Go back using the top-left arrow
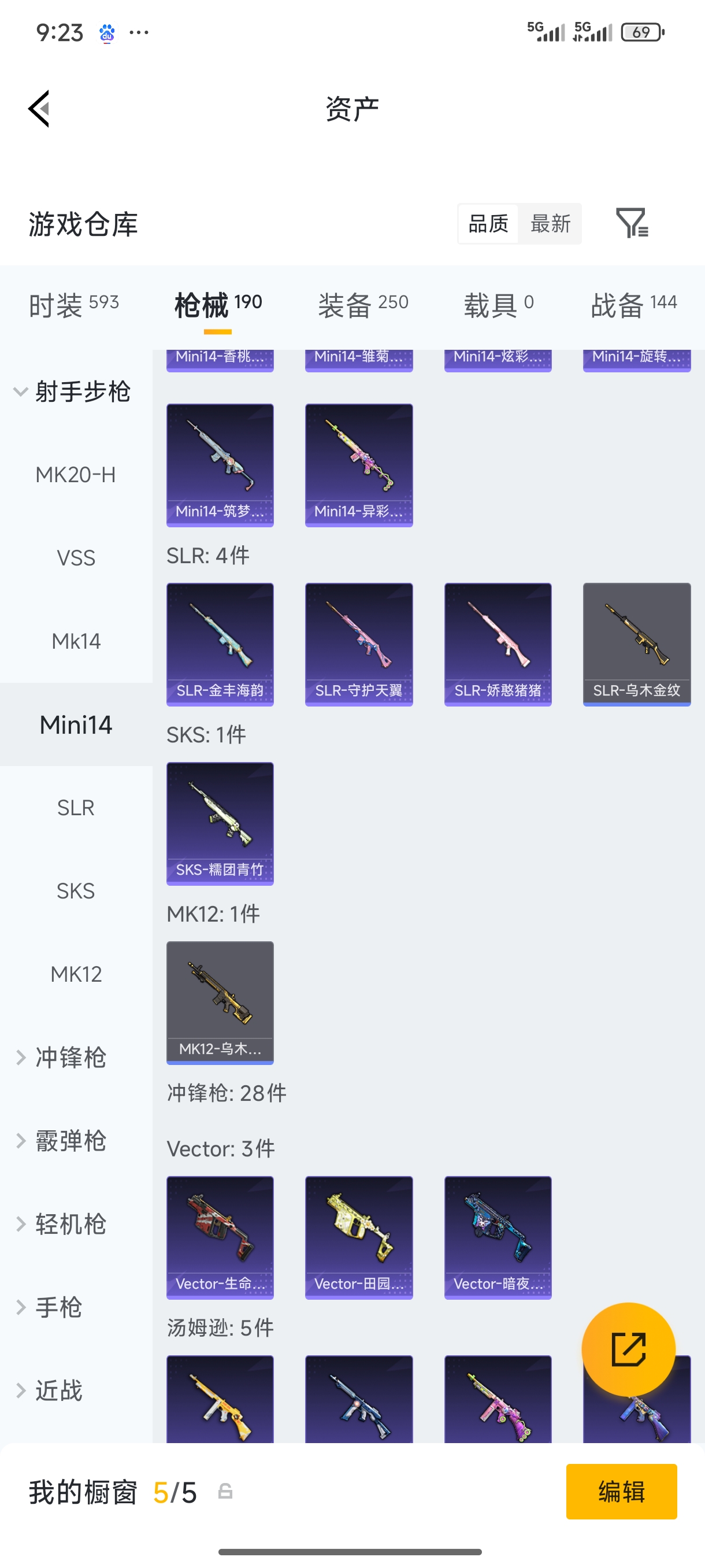Viewport: 705px width, 1568px height. (x=39, y=109)
